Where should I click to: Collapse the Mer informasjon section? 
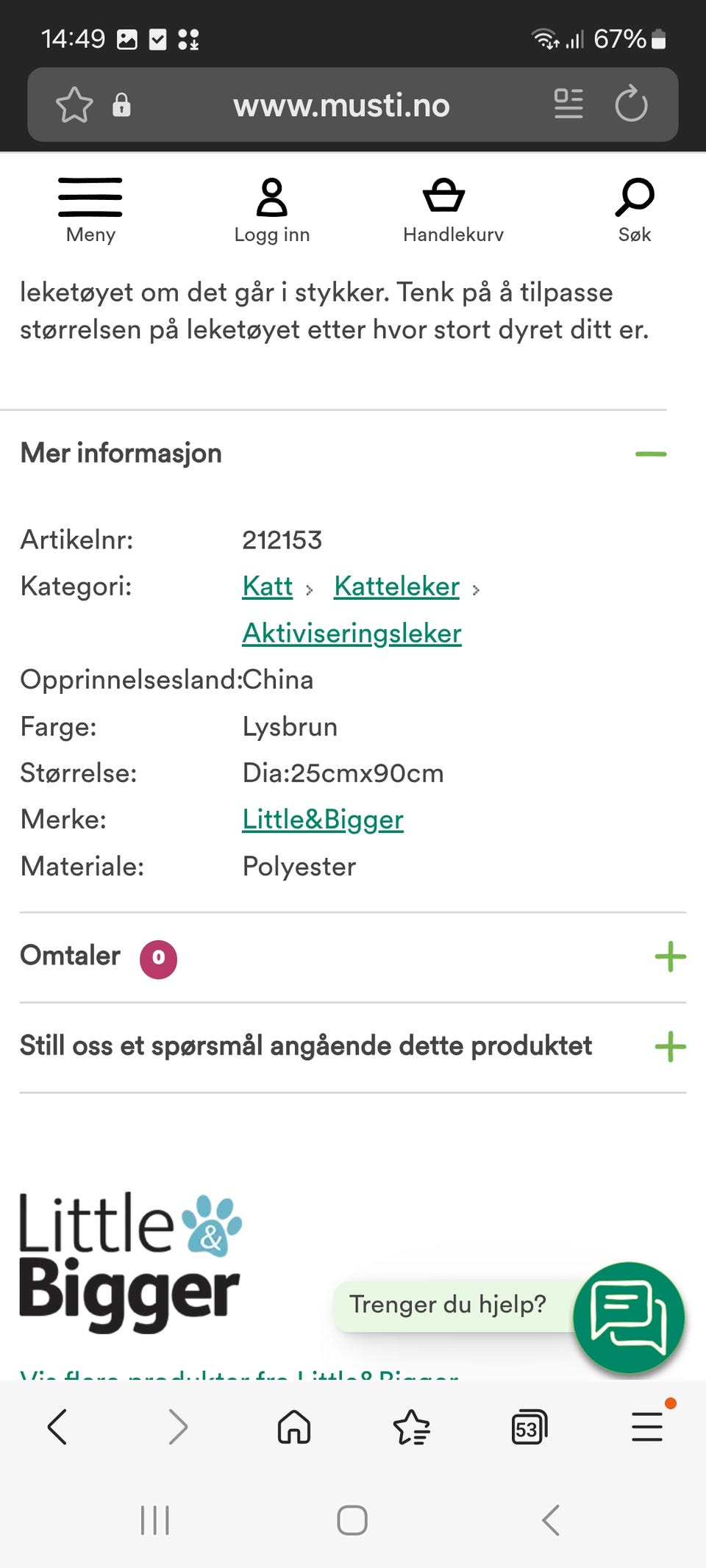(652, 454)
